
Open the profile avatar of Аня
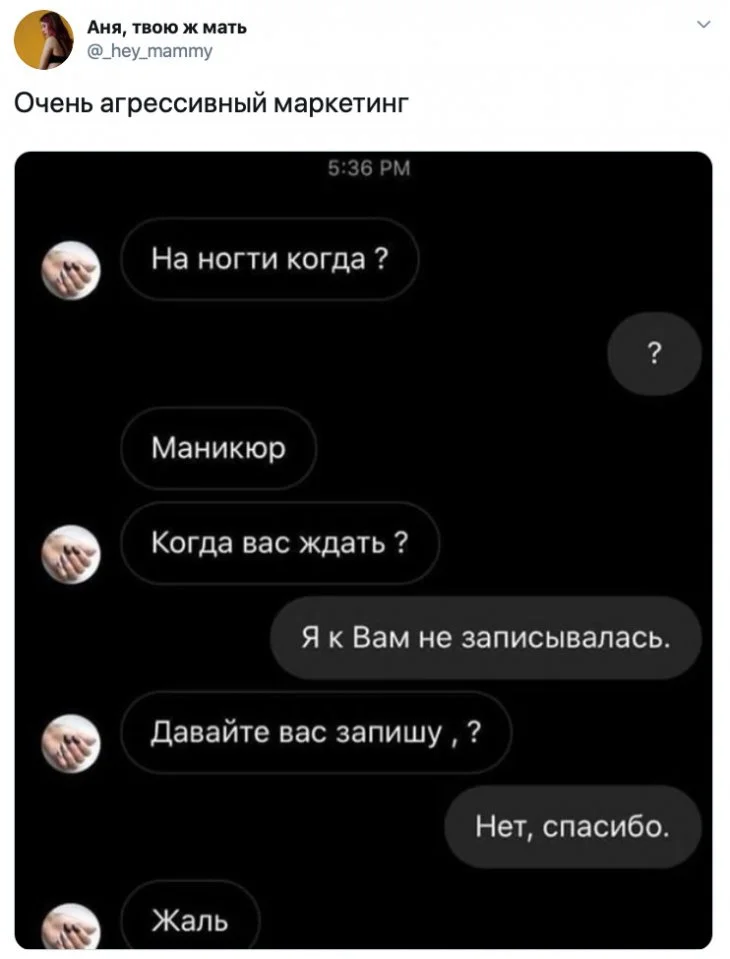pyautogui.click(x=43, y=39)
